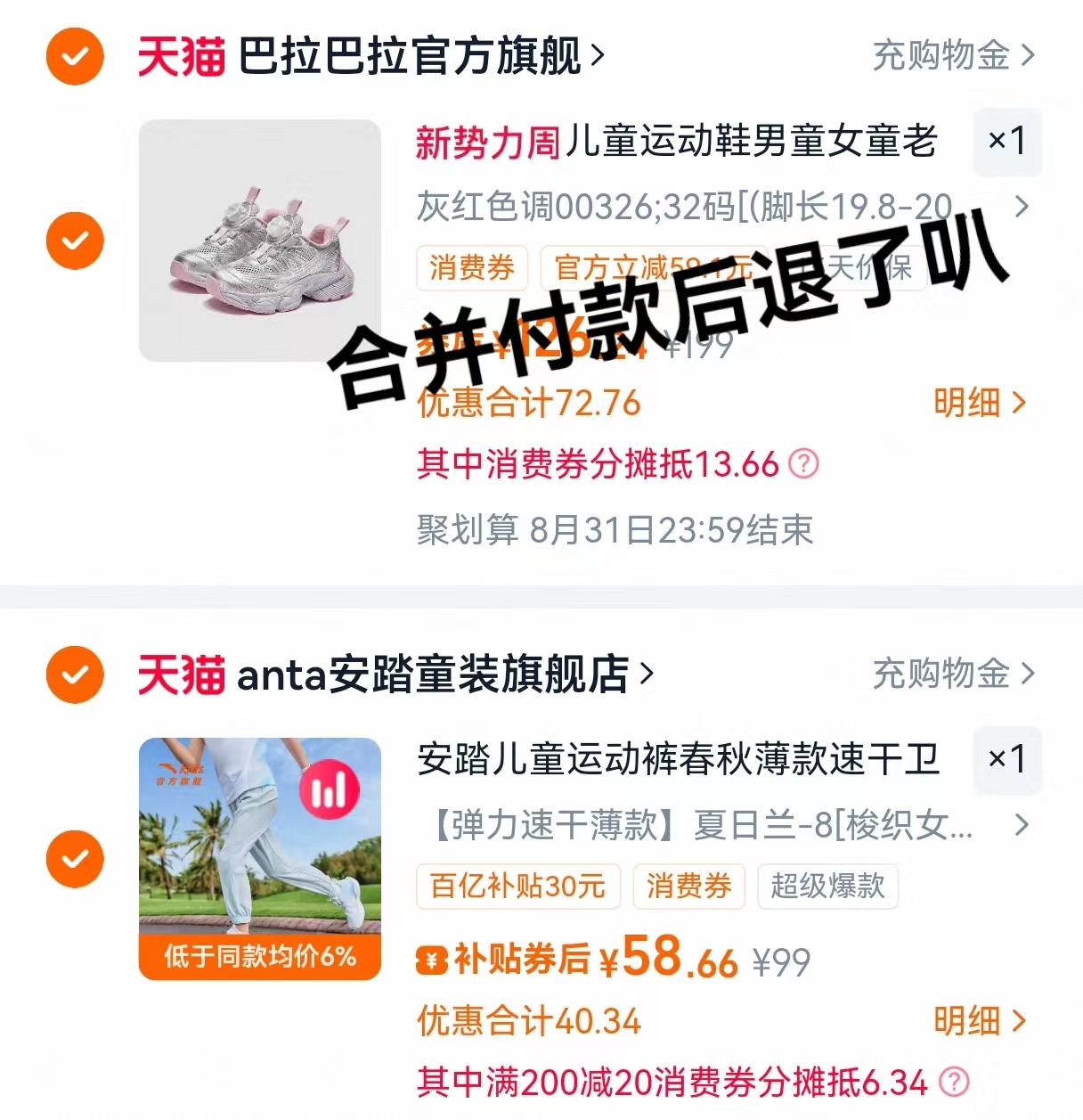This screenshot has height=1120, width=1083.
Task: Check the Balabala store selection checkbox
Action: 74,55
